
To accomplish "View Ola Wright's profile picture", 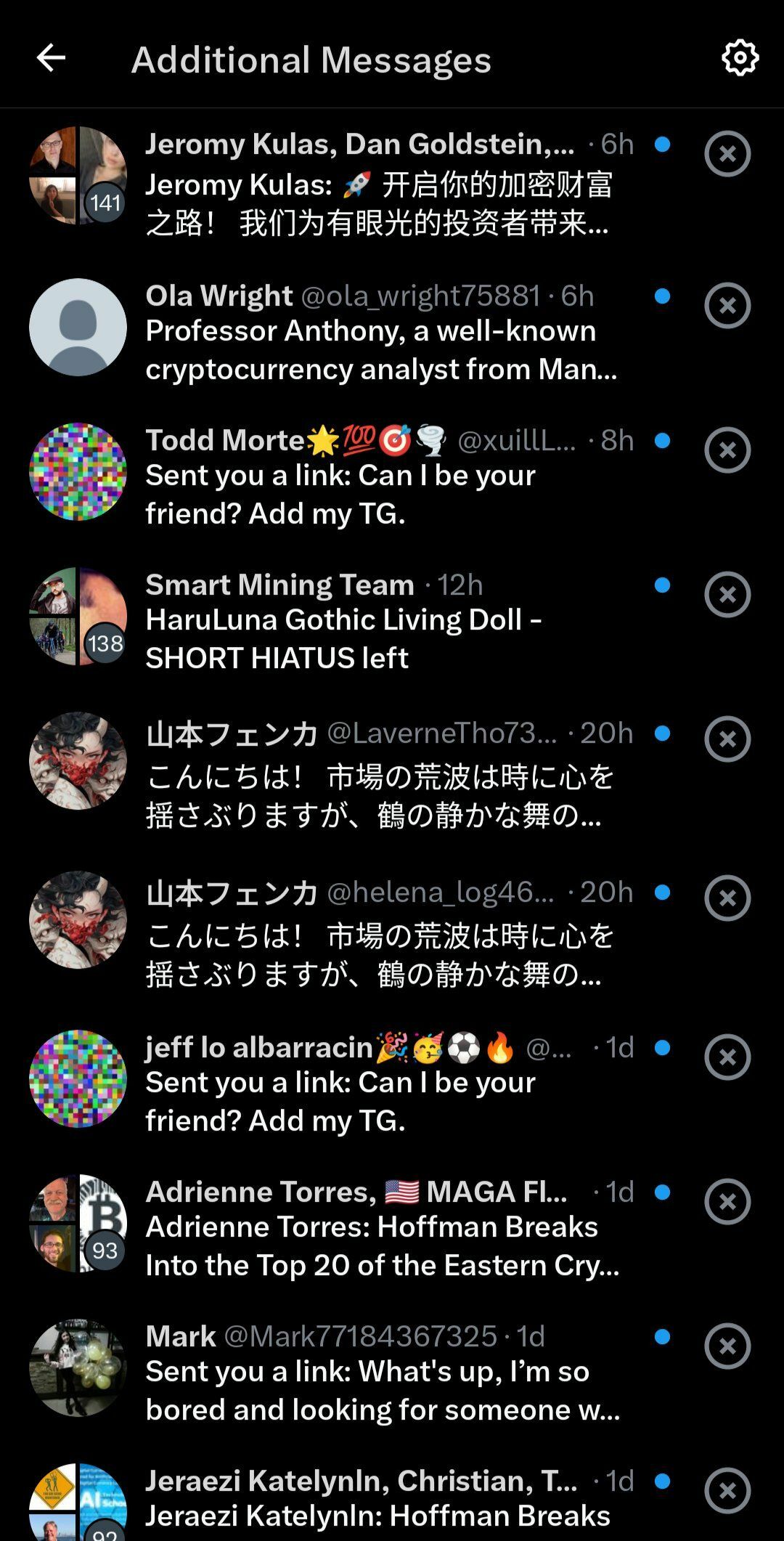I will tap(78, 328).
